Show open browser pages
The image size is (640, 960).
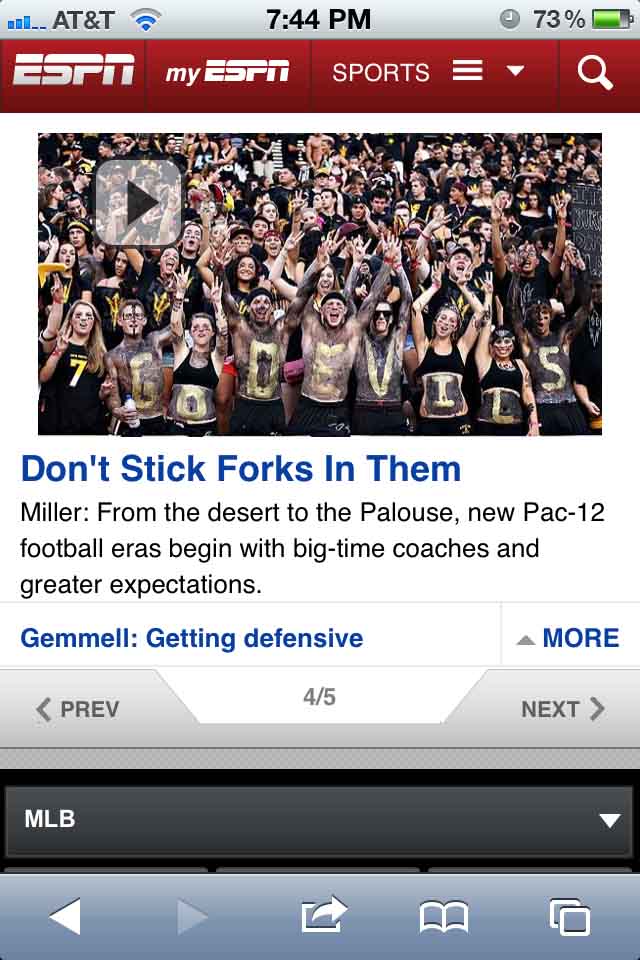point(570,916)
